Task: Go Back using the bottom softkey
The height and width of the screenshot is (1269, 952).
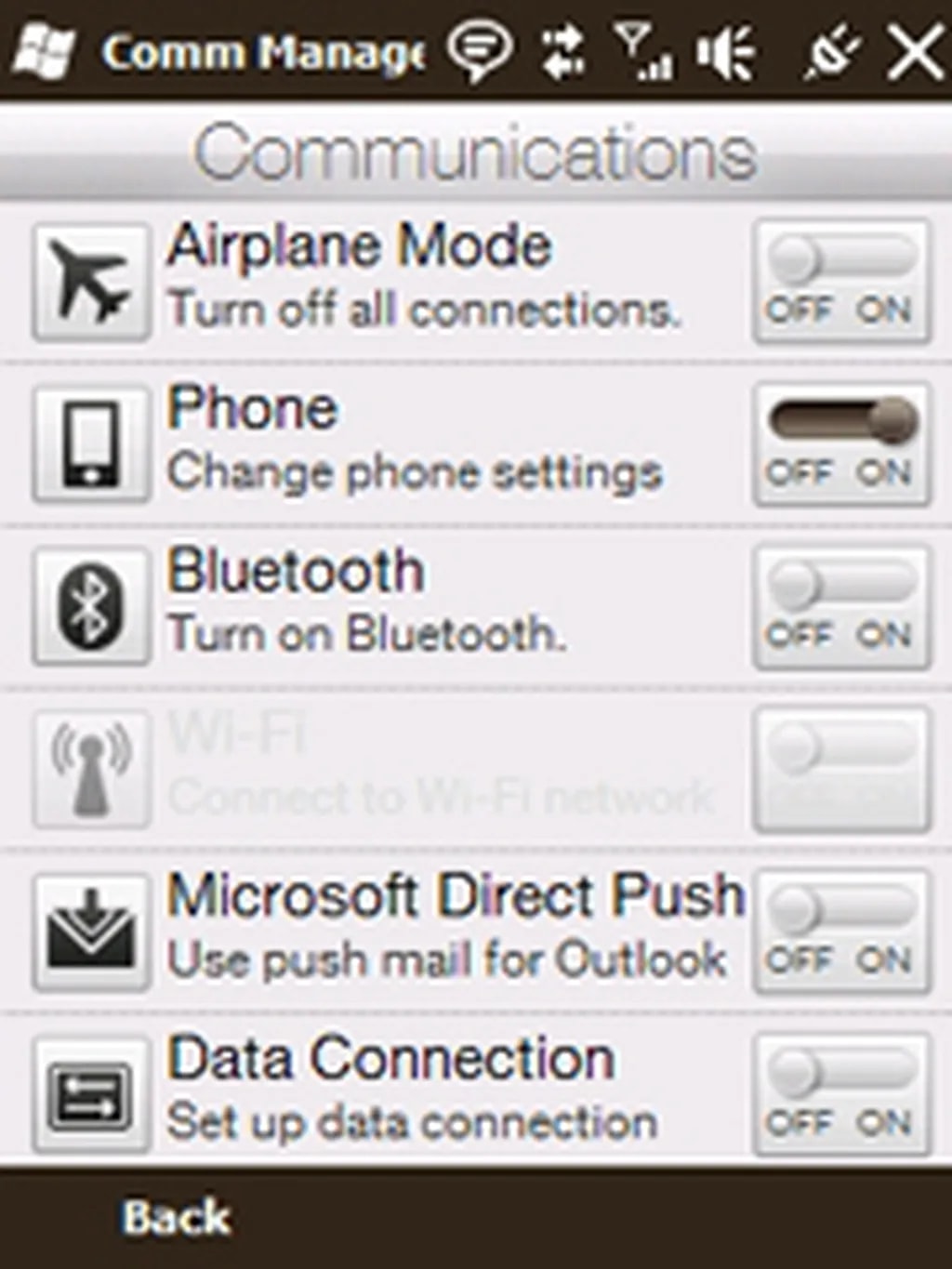Action: 175,1218
